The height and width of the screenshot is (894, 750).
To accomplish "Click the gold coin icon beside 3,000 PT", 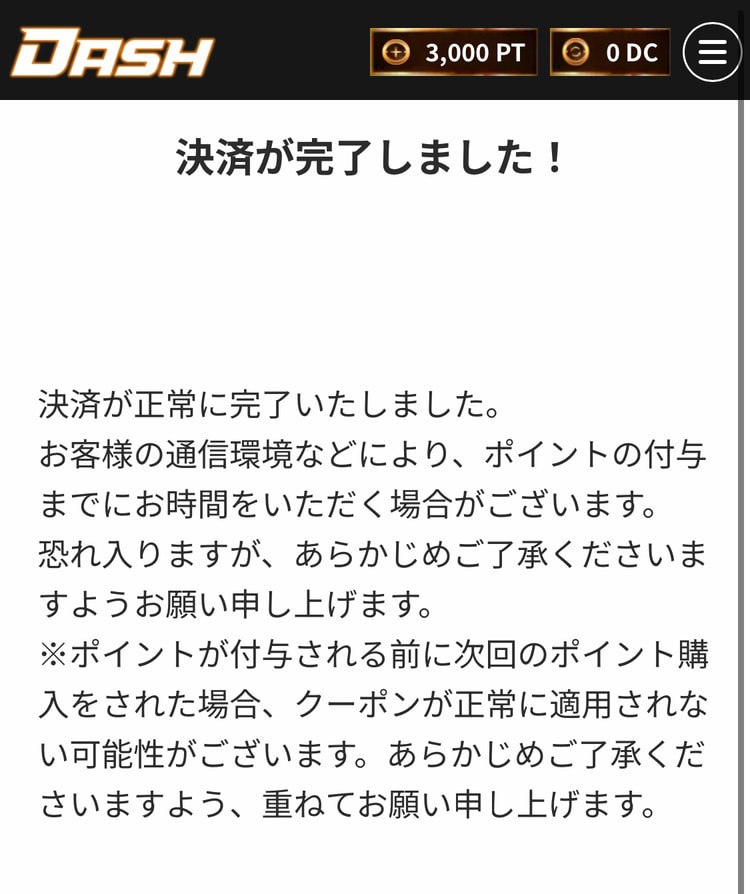I will pyautogui.click(x=396, y=51).
